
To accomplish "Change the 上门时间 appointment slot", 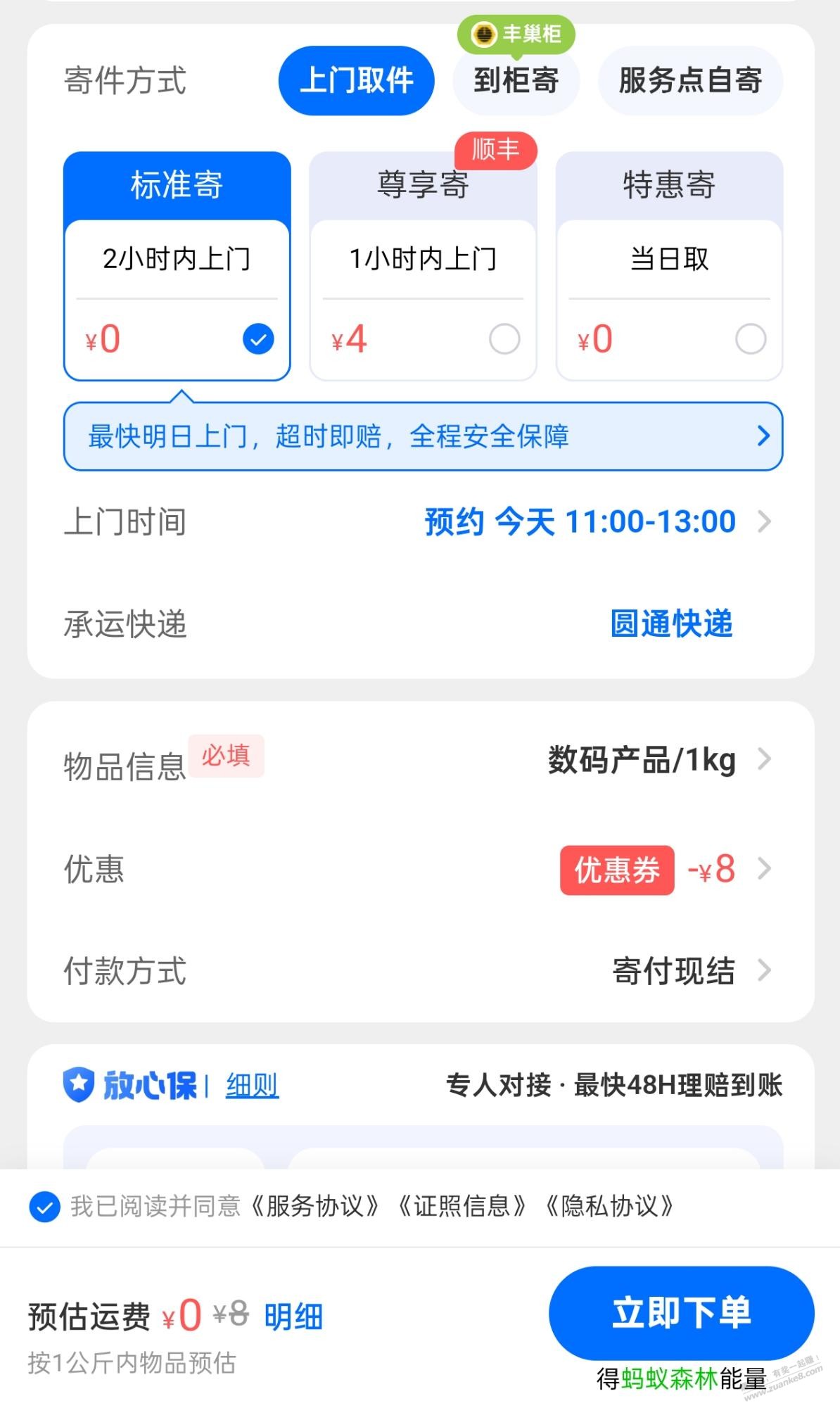I will [x=421, y=522].
